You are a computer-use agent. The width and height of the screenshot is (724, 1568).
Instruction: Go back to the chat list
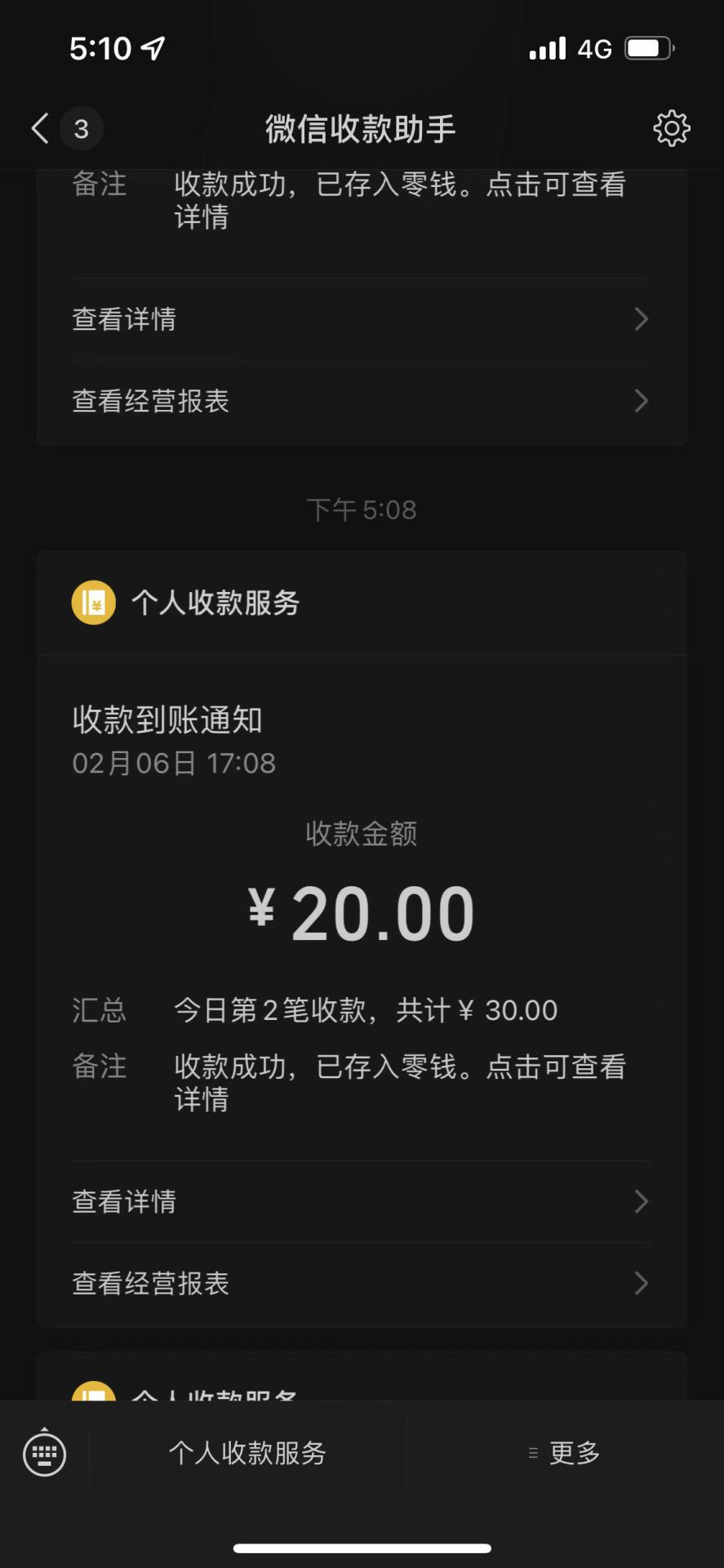41,129
